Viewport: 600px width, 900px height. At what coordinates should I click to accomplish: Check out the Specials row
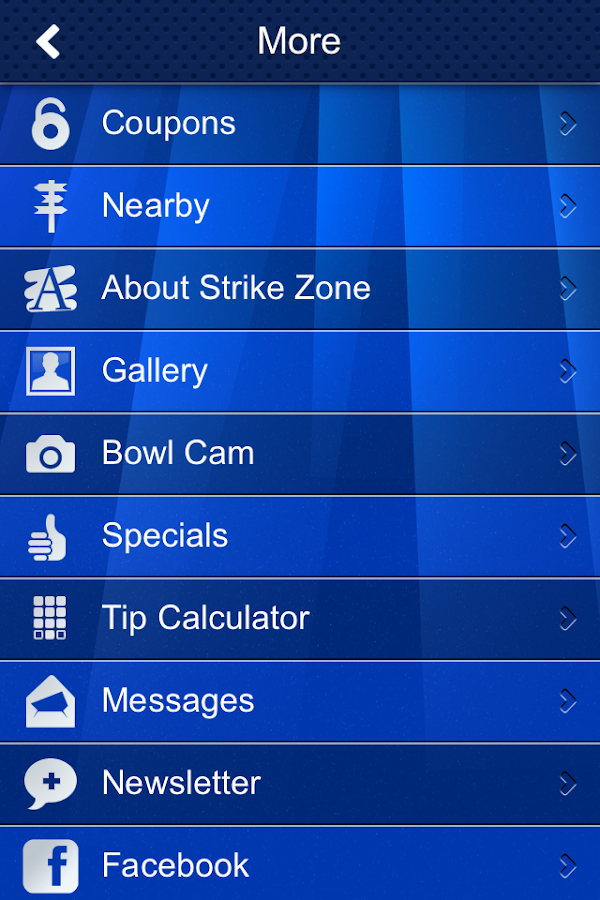click(x=300, y=536)
